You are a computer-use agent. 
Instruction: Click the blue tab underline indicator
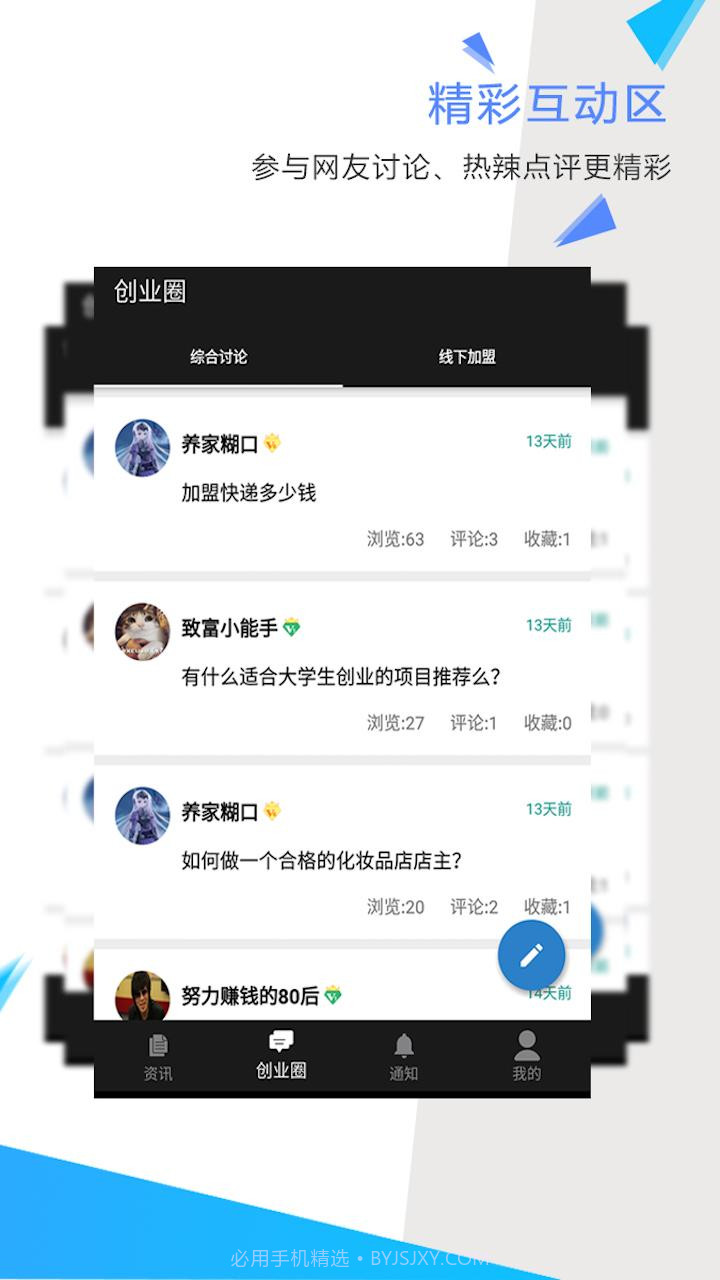(x=219, y=382)
